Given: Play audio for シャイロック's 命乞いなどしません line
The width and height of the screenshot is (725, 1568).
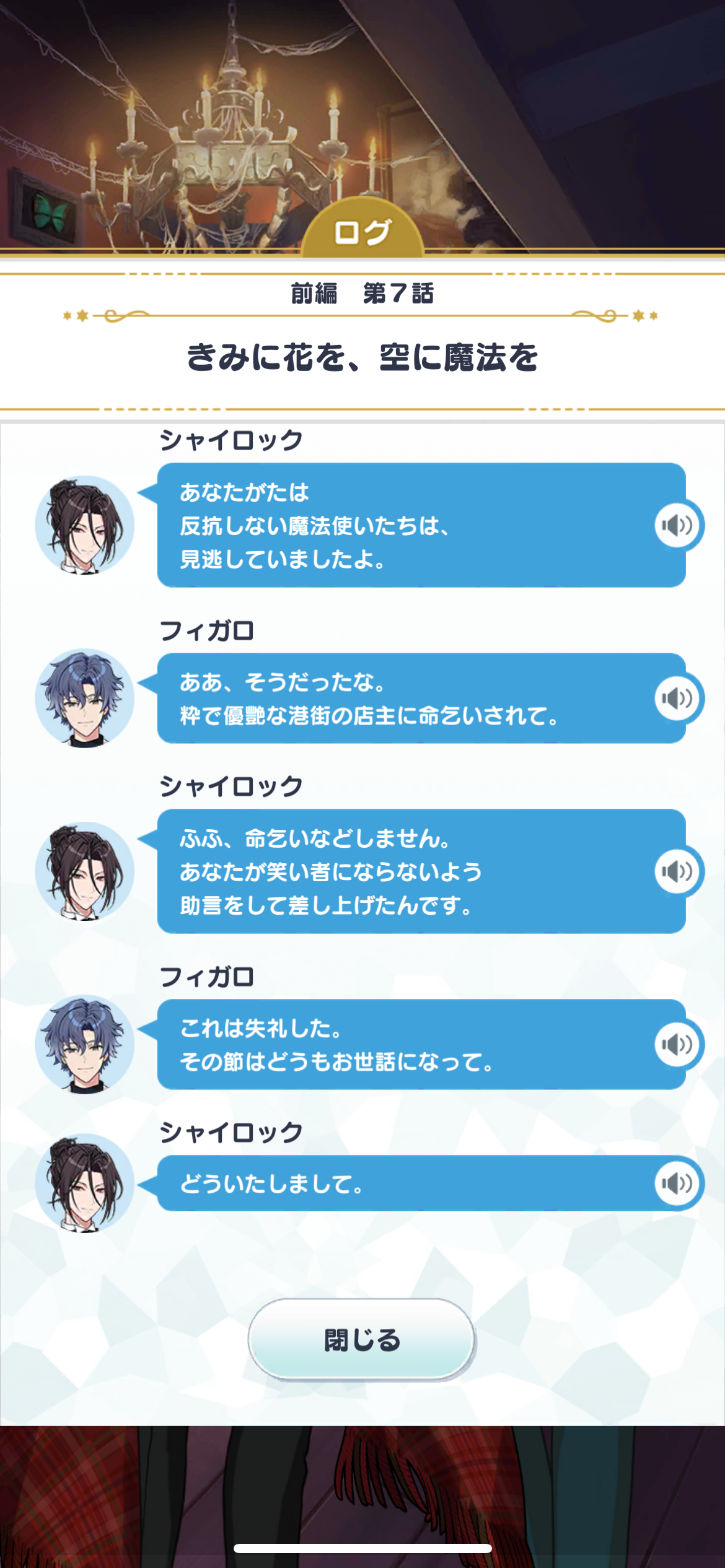Looking at the screenshot, I should pos(677,871).
